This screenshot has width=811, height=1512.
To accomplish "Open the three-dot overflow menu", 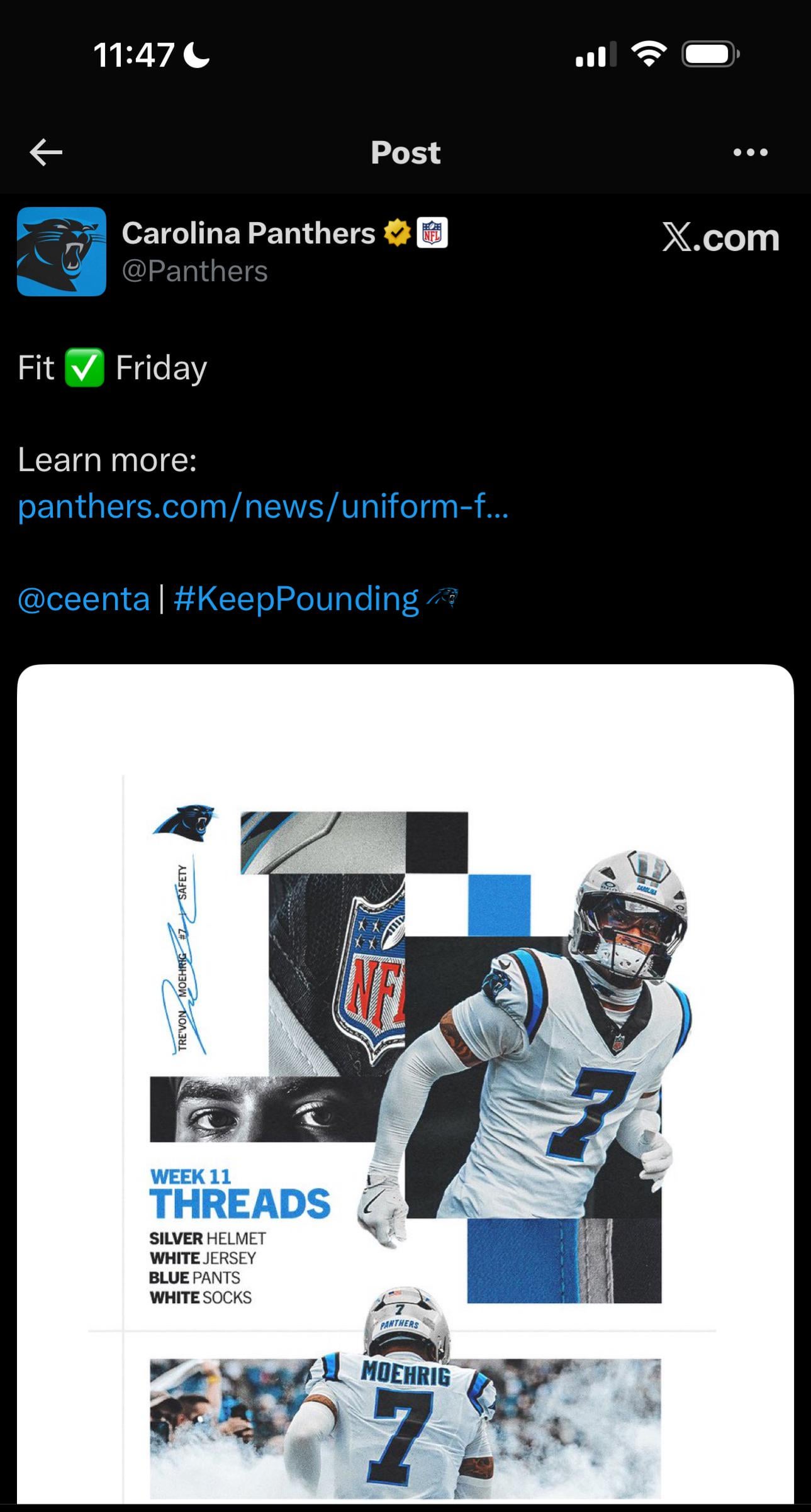I will click(750, 152).
